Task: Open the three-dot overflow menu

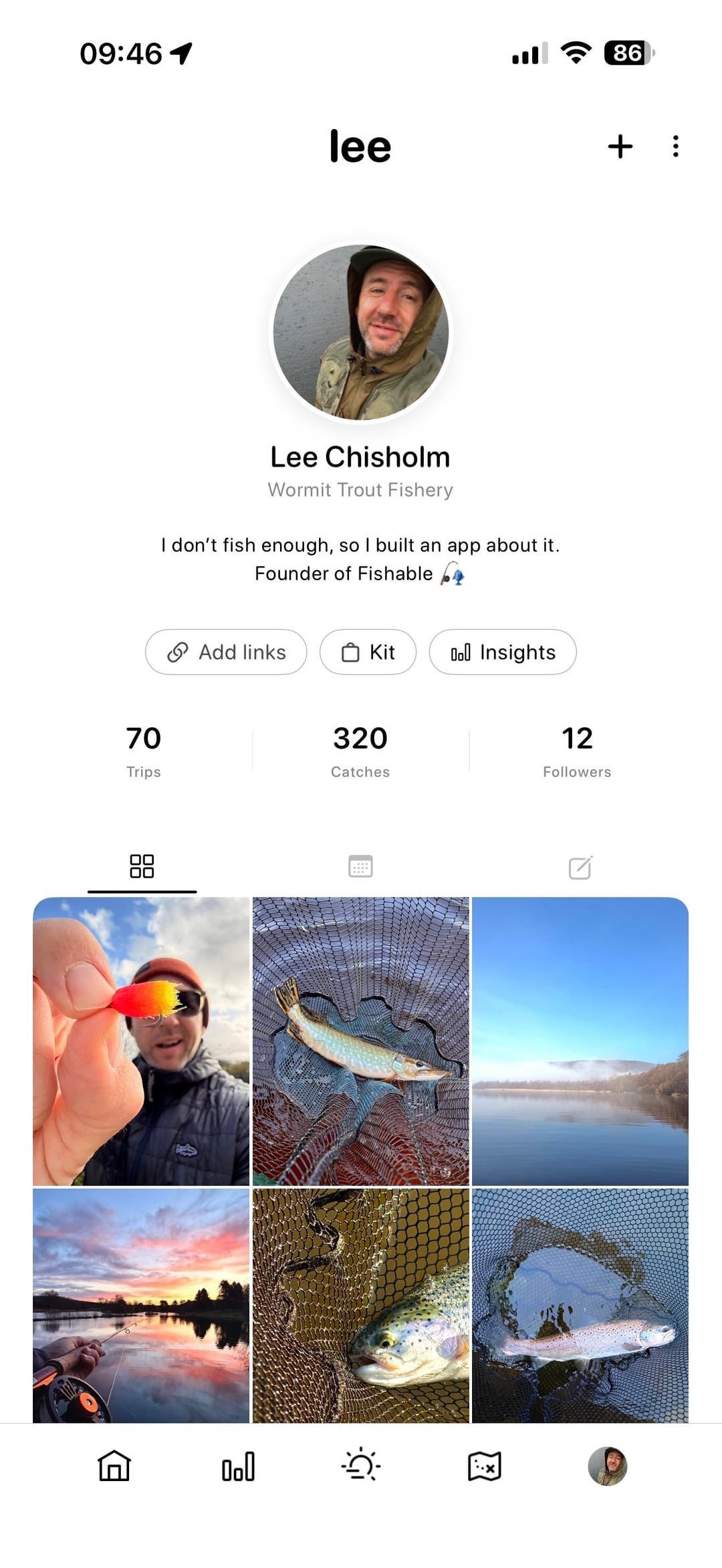Action: click(675, 146)
